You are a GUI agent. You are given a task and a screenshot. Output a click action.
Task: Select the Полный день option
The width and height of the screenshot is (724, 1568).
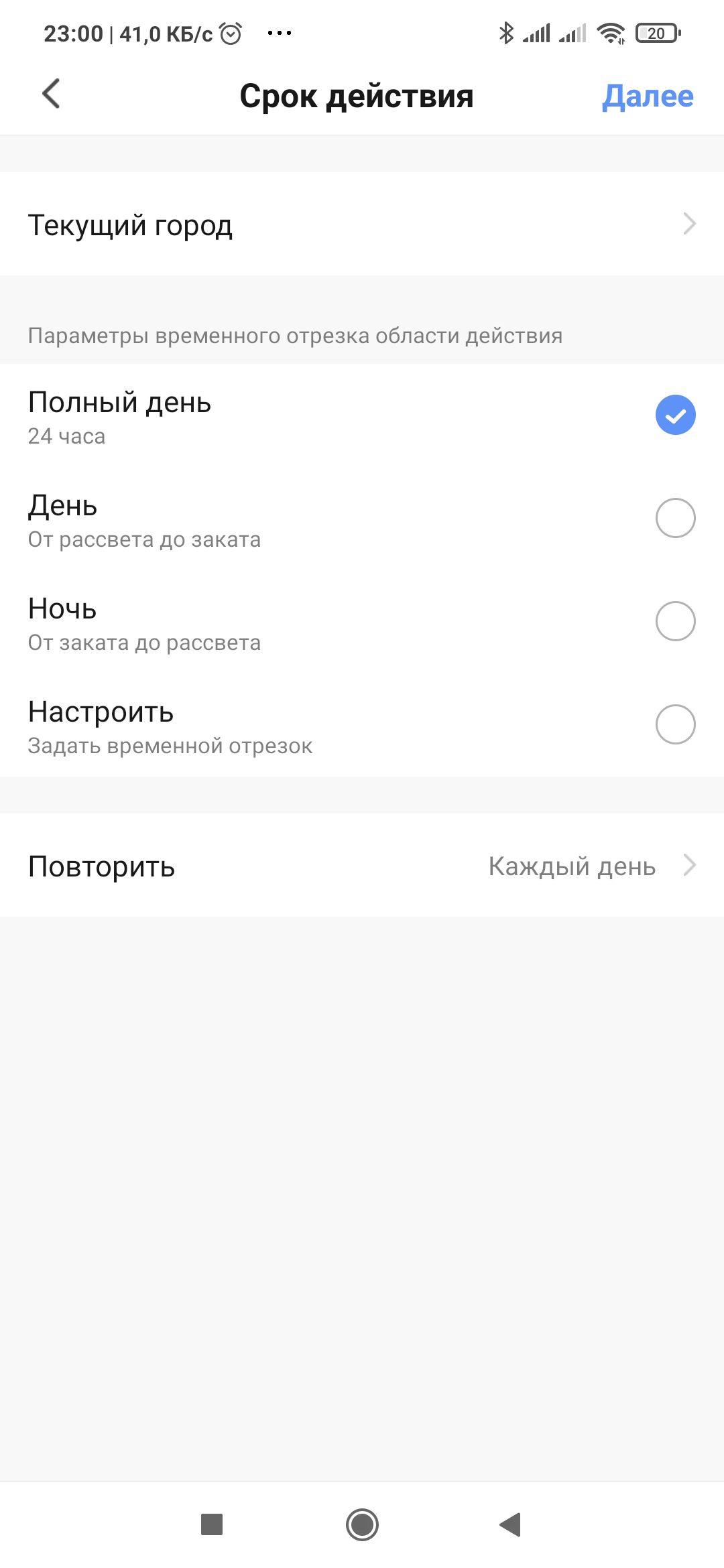pyautogui.click(x=362, y=415)
